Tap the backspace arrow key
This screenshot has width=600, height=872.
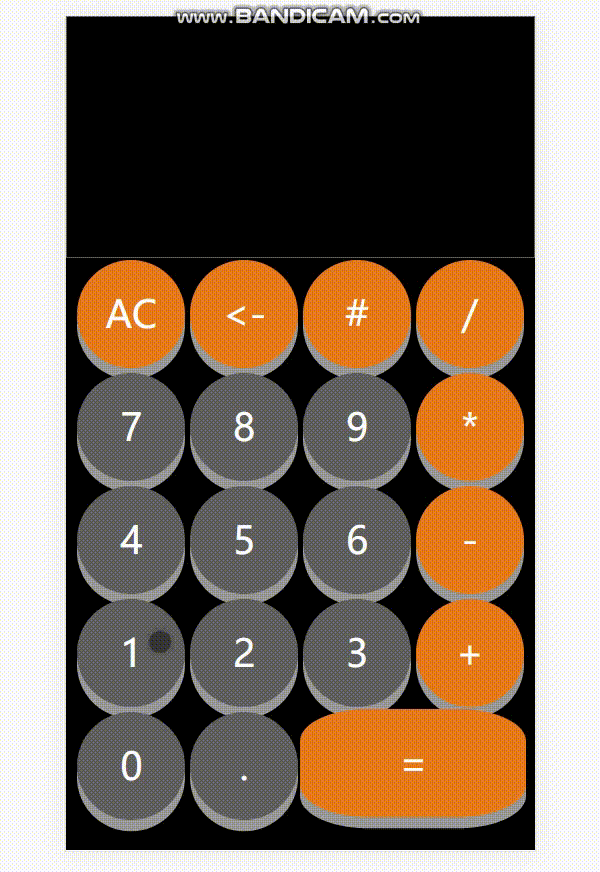pyautogui.click(x=244, y=314)
